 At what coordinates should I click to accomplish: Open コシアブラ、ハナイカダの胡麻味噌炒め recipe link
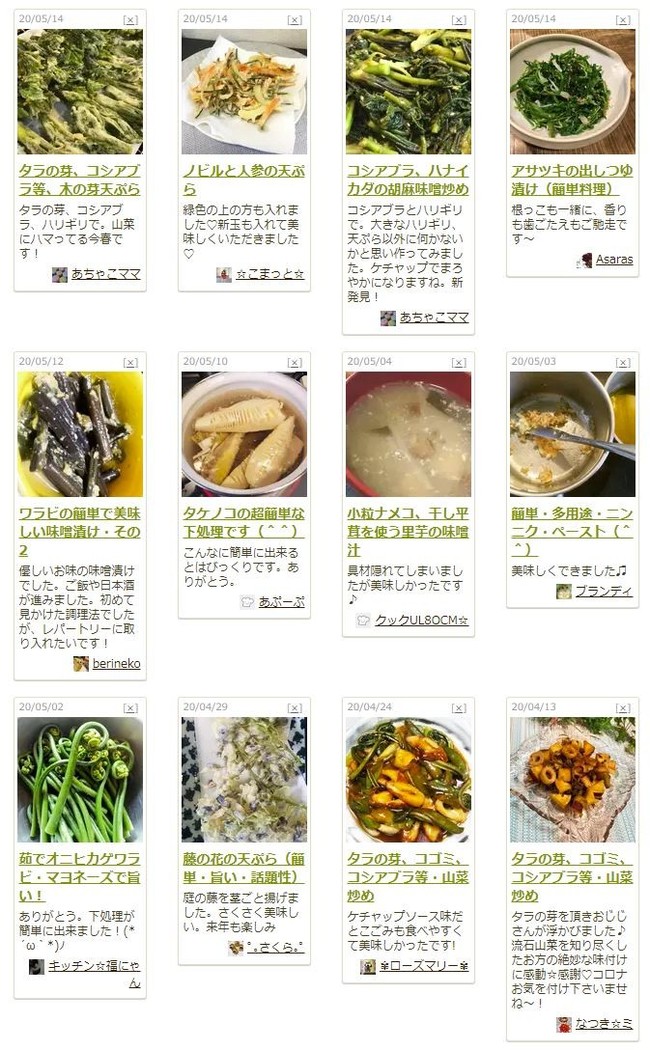(408, 180)
